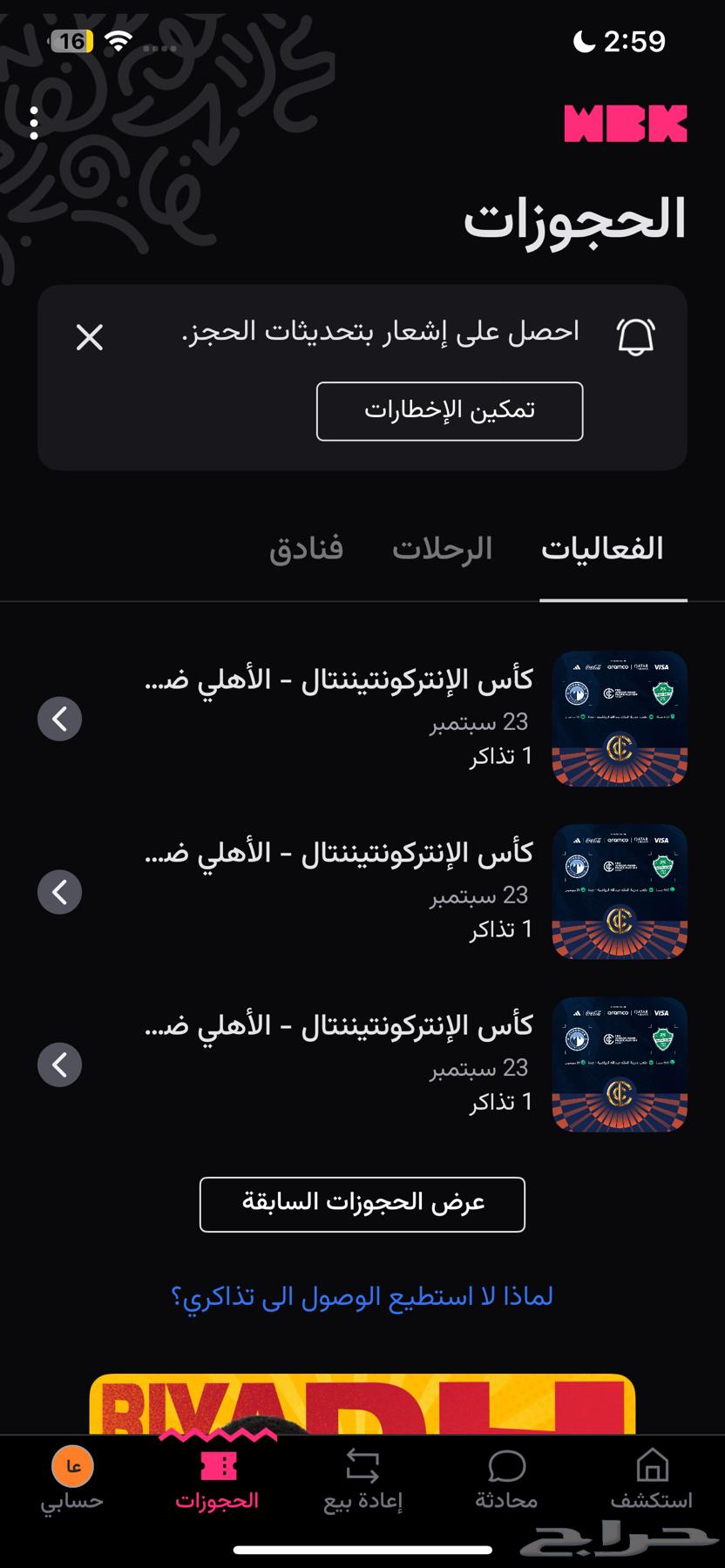The height and width of the screenshot is (1568, 725).
Task: Open the Riyadh promo banner
Action: (362, 1404)
